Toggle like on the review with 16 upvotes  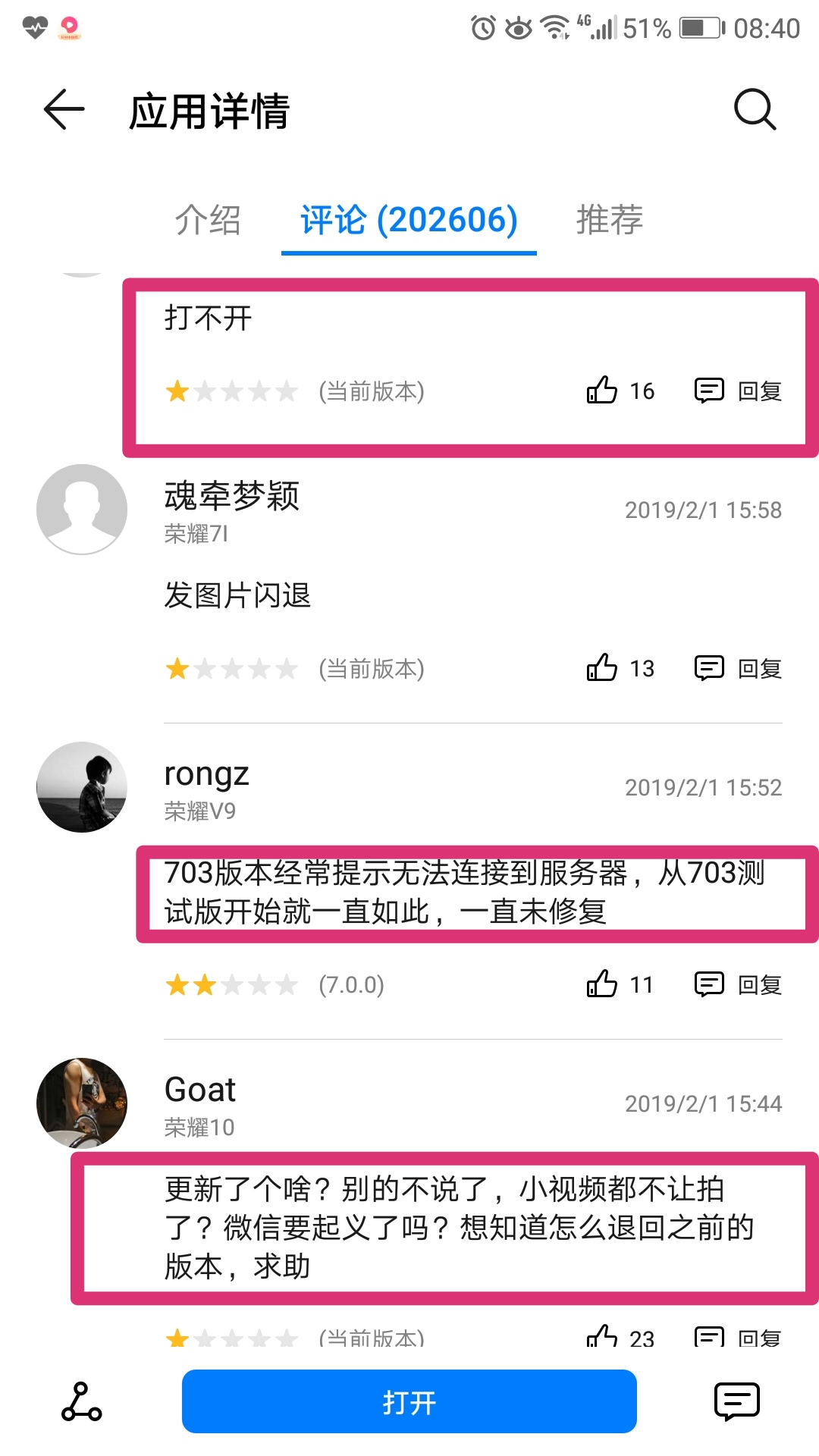[x=601, y=391]
